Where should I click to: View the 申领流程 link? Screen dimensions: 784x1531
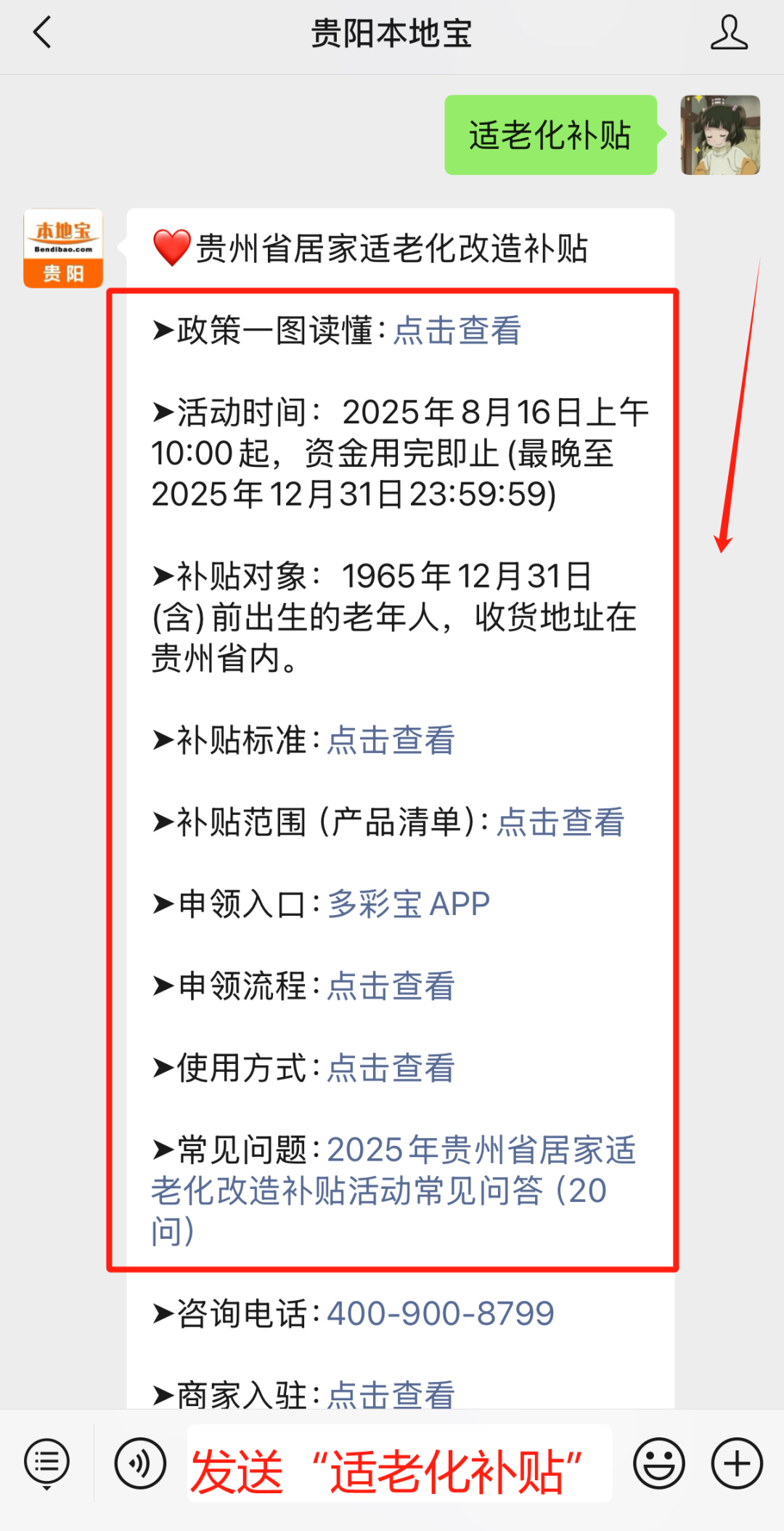click(x=391, y=986)
